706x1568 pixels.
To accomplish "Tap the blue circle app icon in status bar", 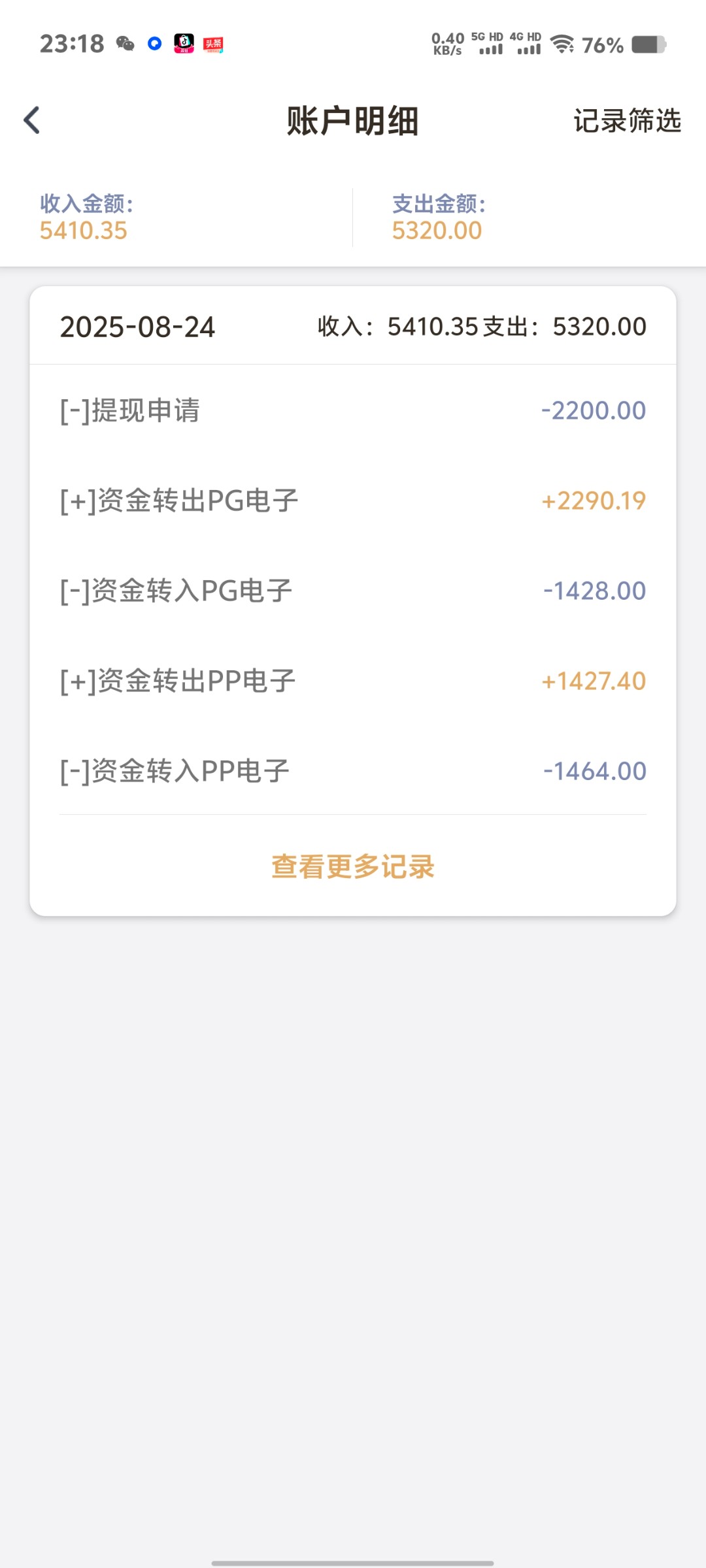I will click(155, 44).
